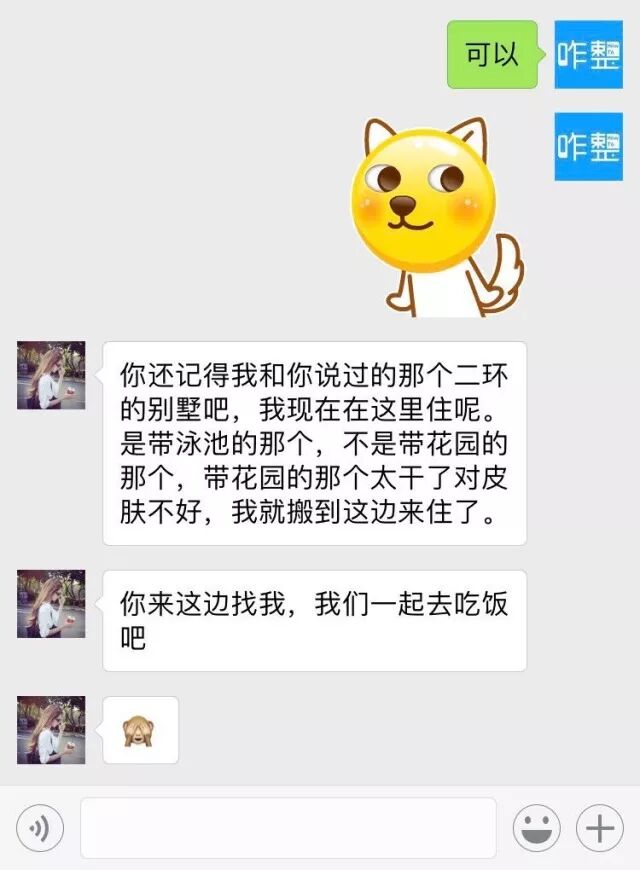View the dog emoji sticker
Screen dimensions: 640x870
(x=437, y=215)
